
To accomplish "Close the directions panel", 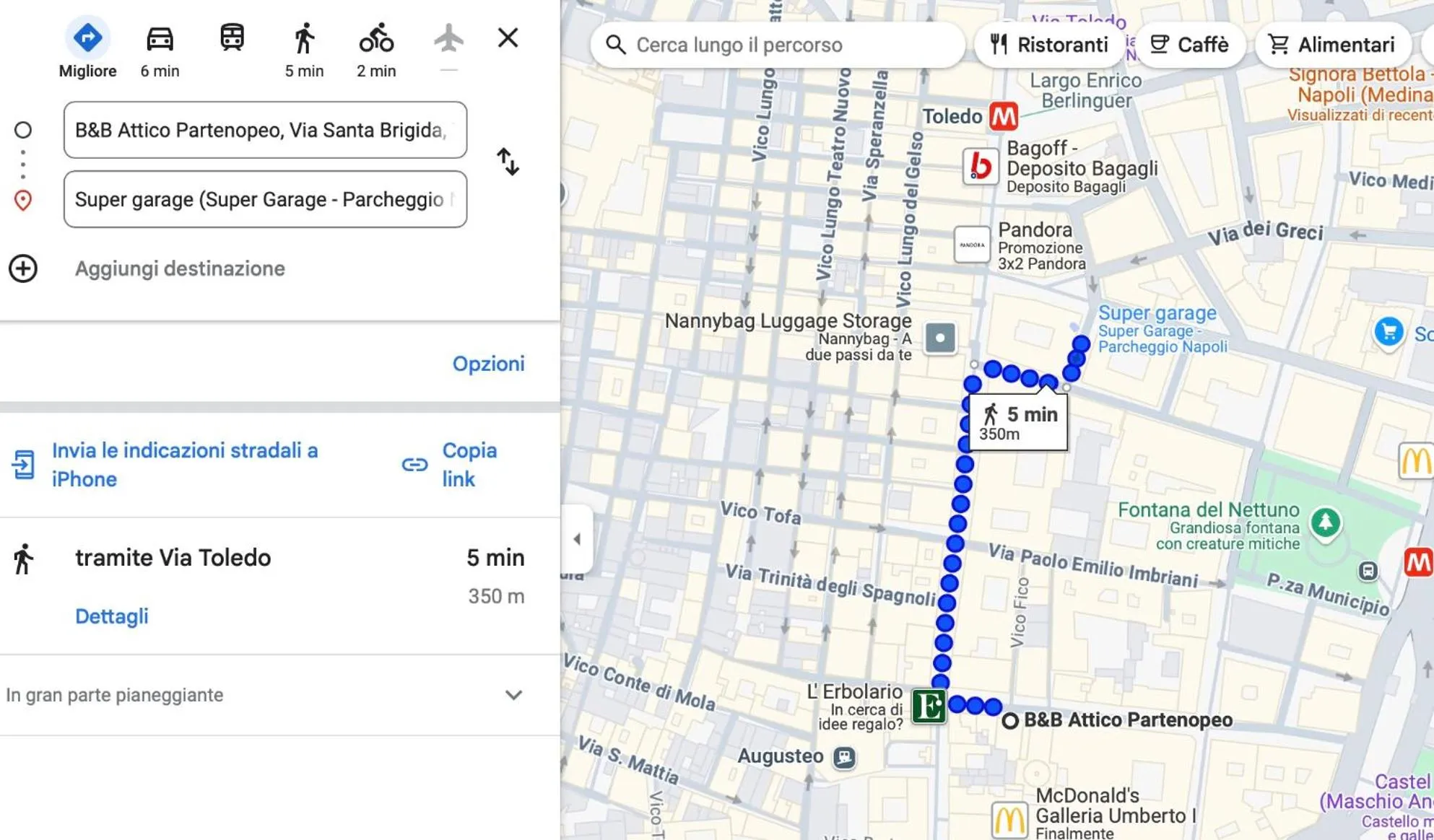I will point(508,38).
